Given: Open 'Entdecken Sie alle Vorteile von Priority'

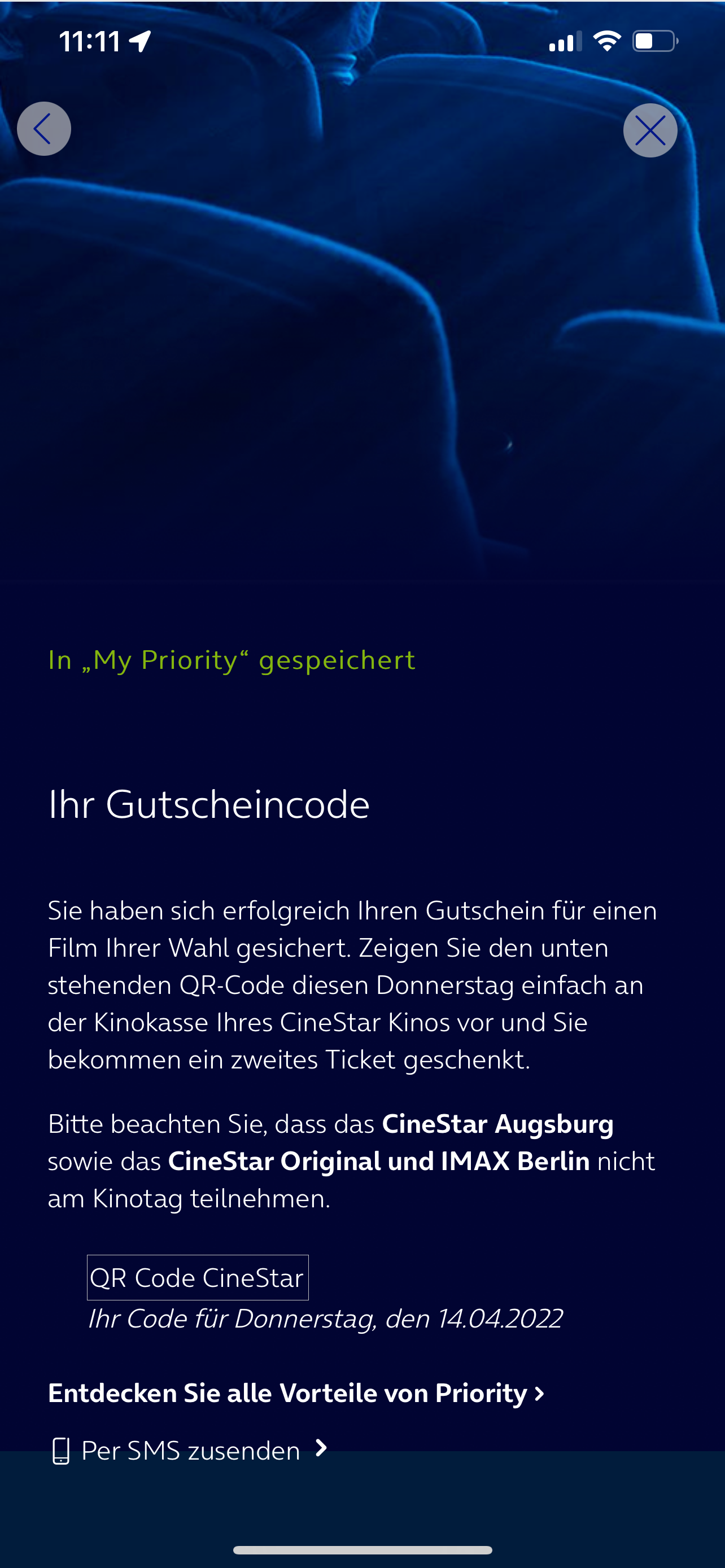Looking at the screenshot, I should pos(296,1393).
